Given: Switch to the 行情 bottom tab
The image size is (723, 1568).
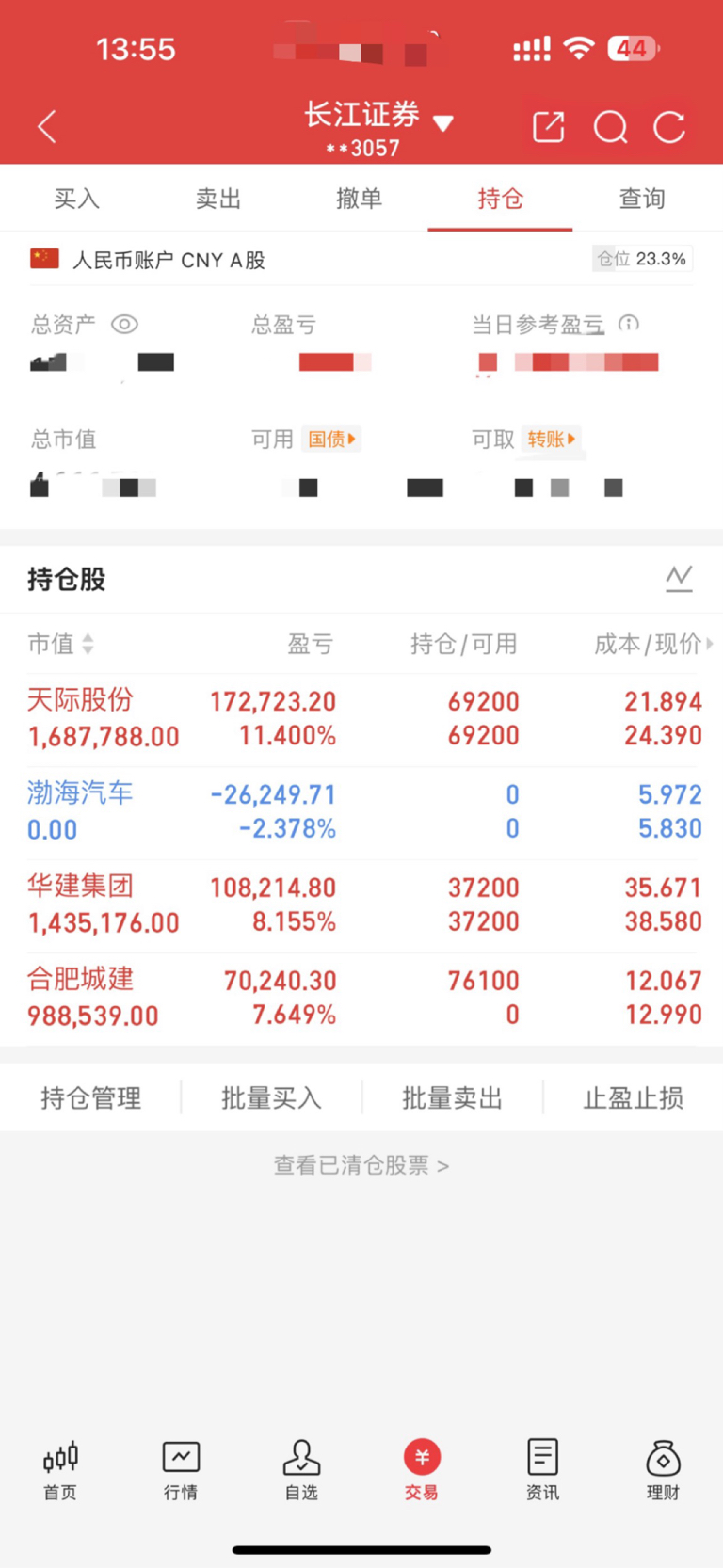Looking at the screenshot, I should 181,1470.
